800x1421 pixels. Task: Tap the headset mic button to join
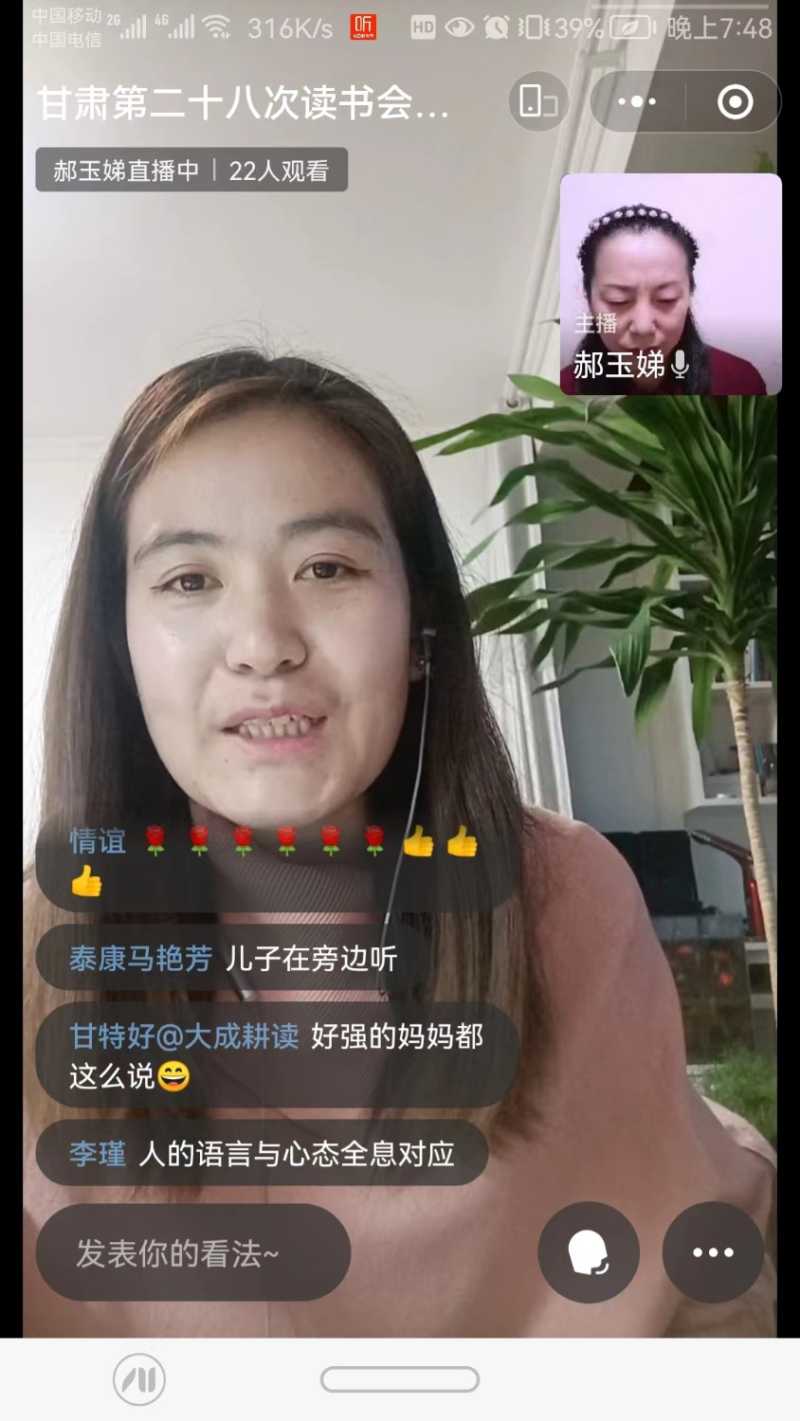click(x=588, y=1252)
